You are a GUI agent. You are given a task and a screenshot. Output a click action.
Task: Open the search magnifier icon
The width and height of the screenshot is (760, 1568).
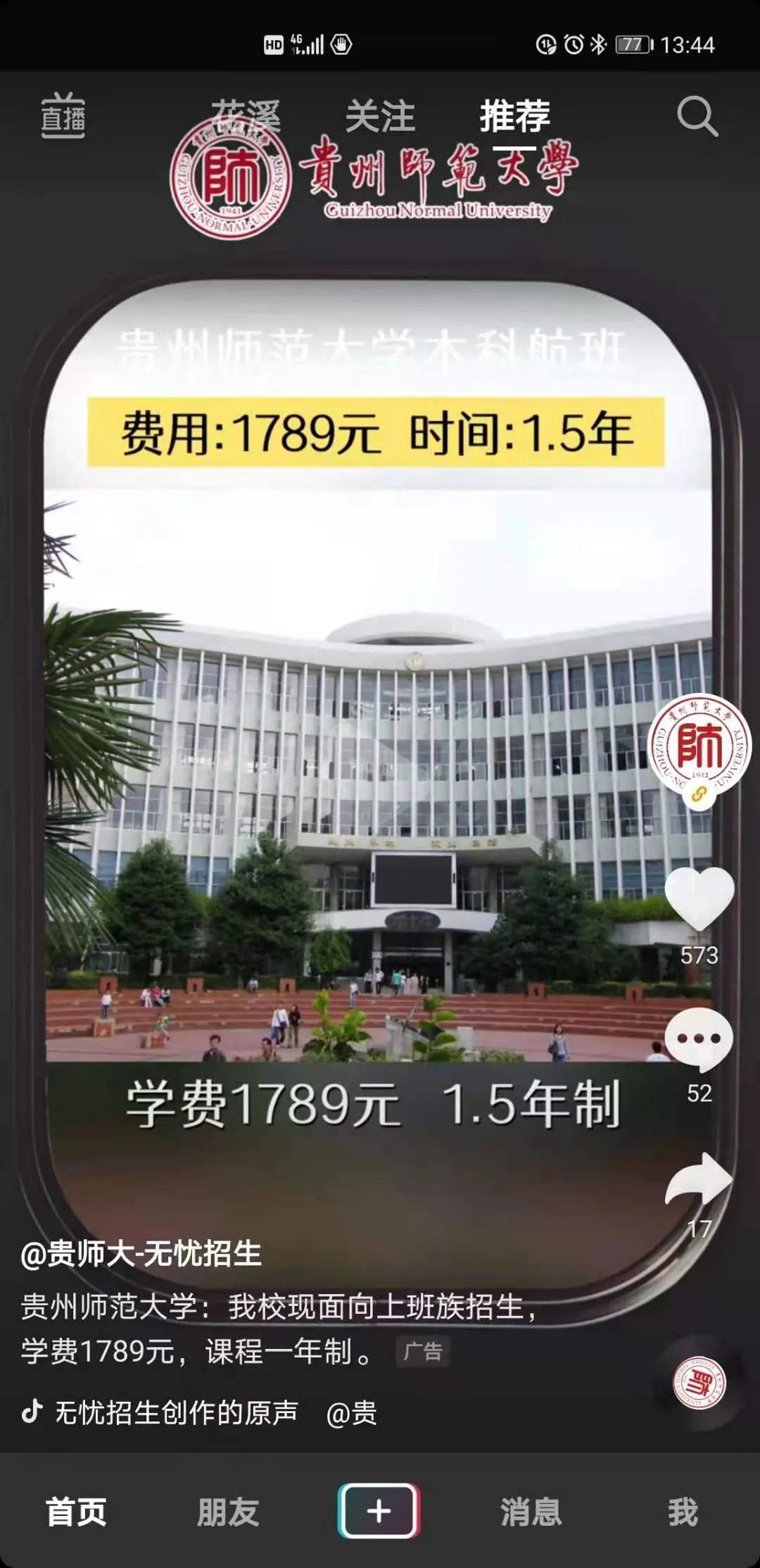click(x=697, y=116)
